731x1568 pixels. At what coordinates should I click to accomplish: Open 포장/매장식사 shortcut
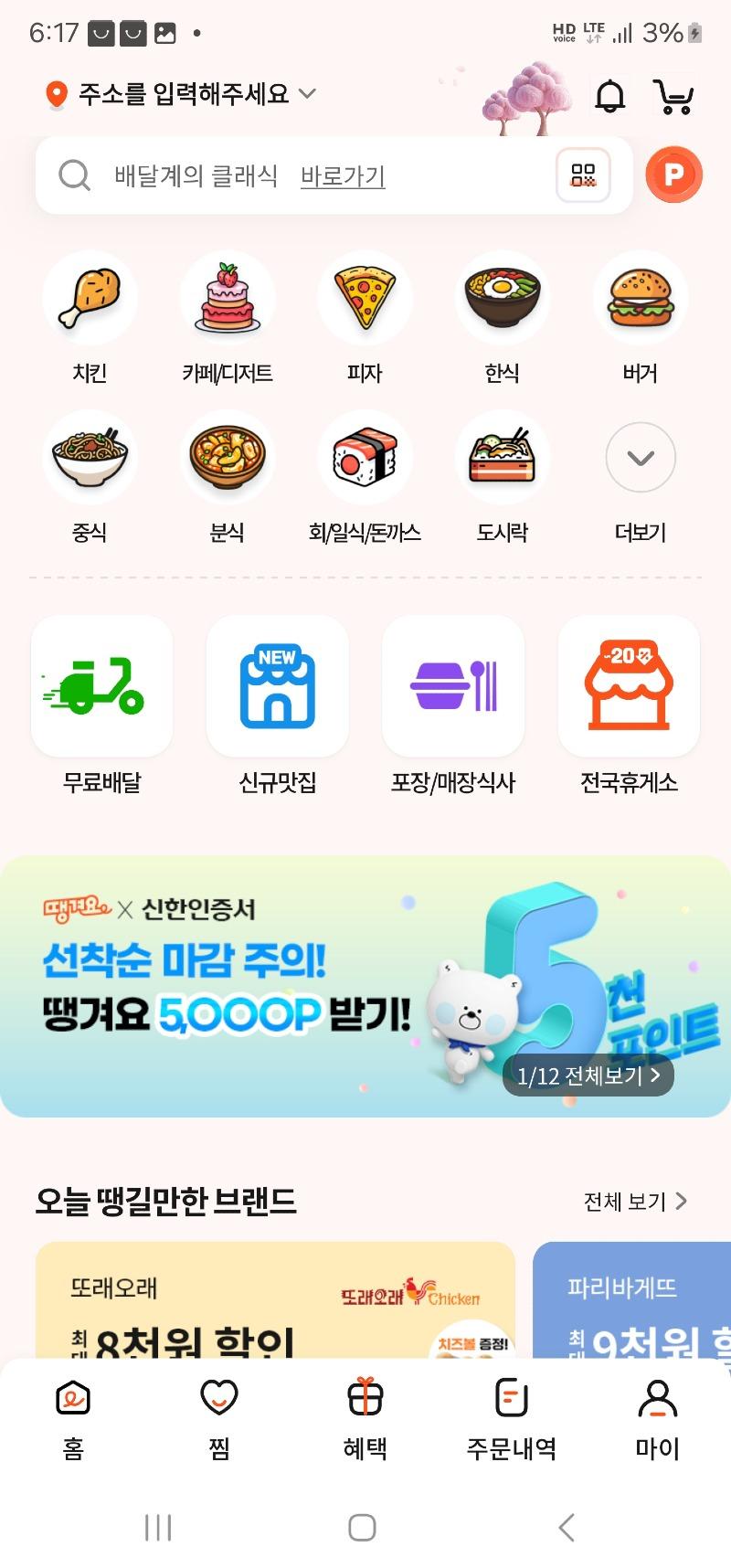tap(453, 705)
